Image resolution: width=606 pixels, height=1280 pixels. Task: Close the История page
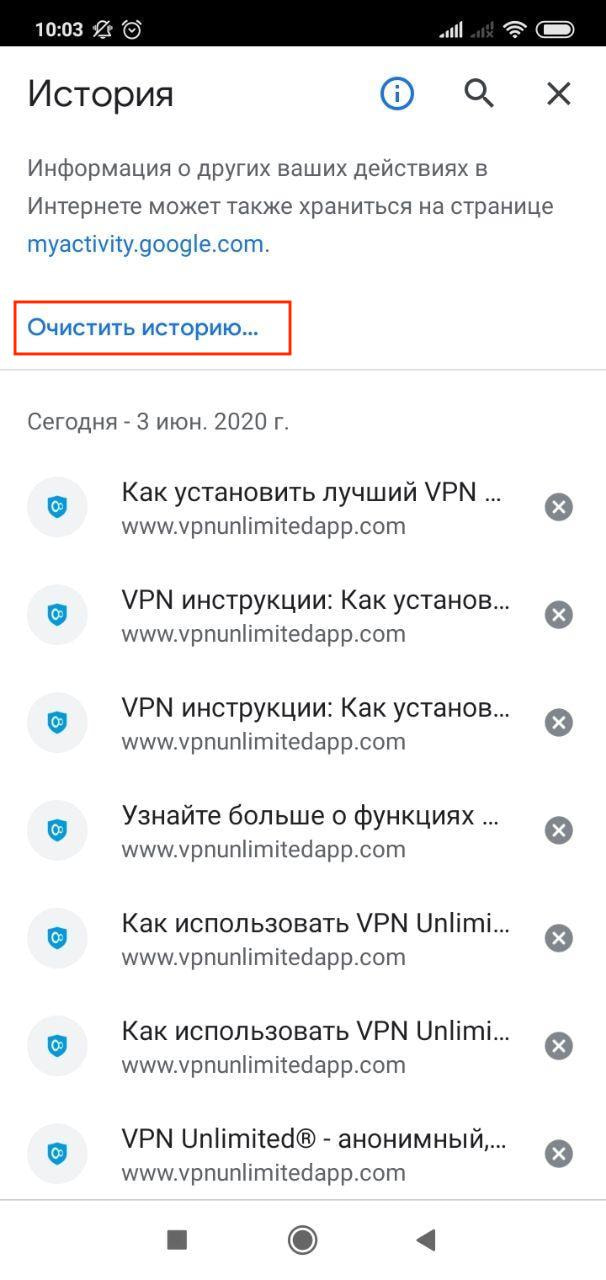tap(558, 94)
